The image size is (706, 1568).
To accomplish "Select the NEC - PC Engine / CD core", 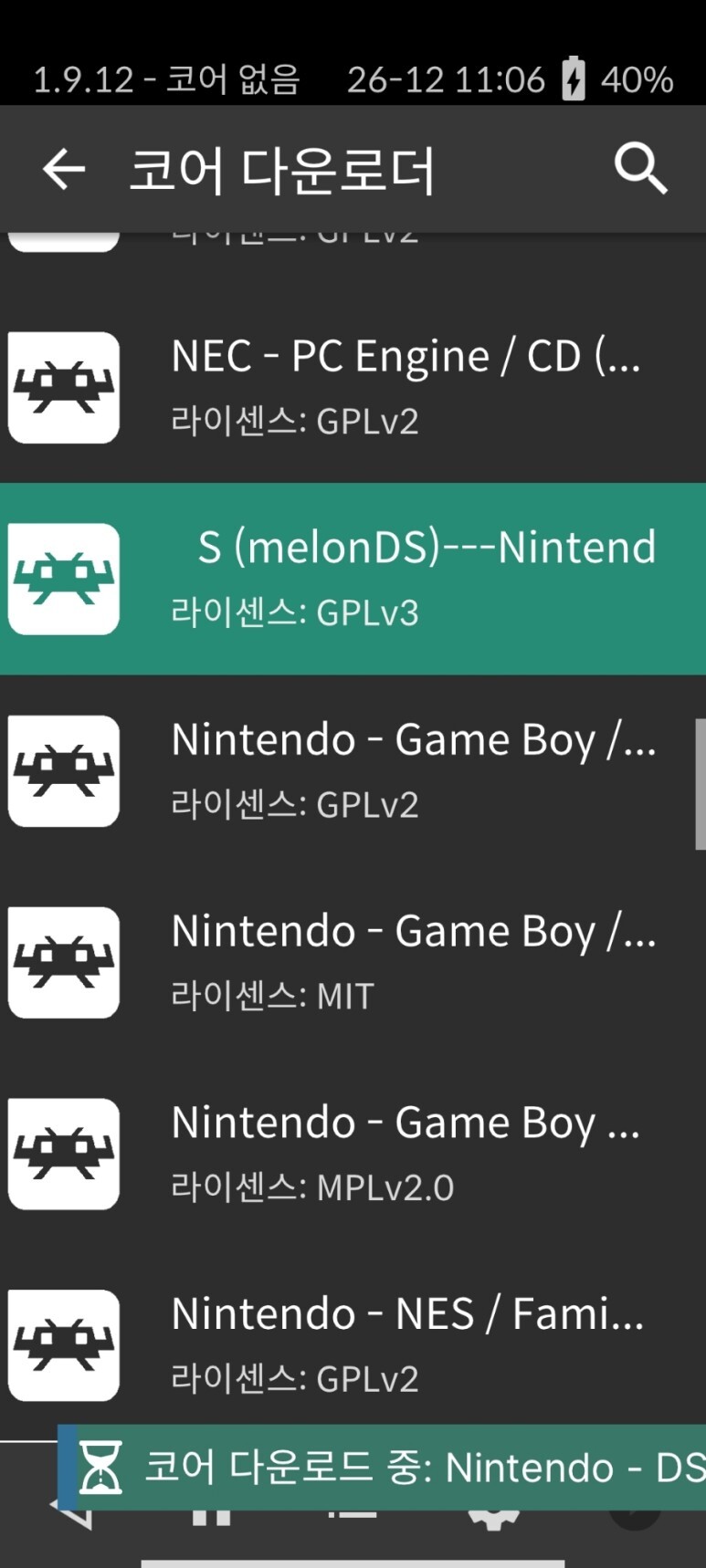I will click(353, 388).
